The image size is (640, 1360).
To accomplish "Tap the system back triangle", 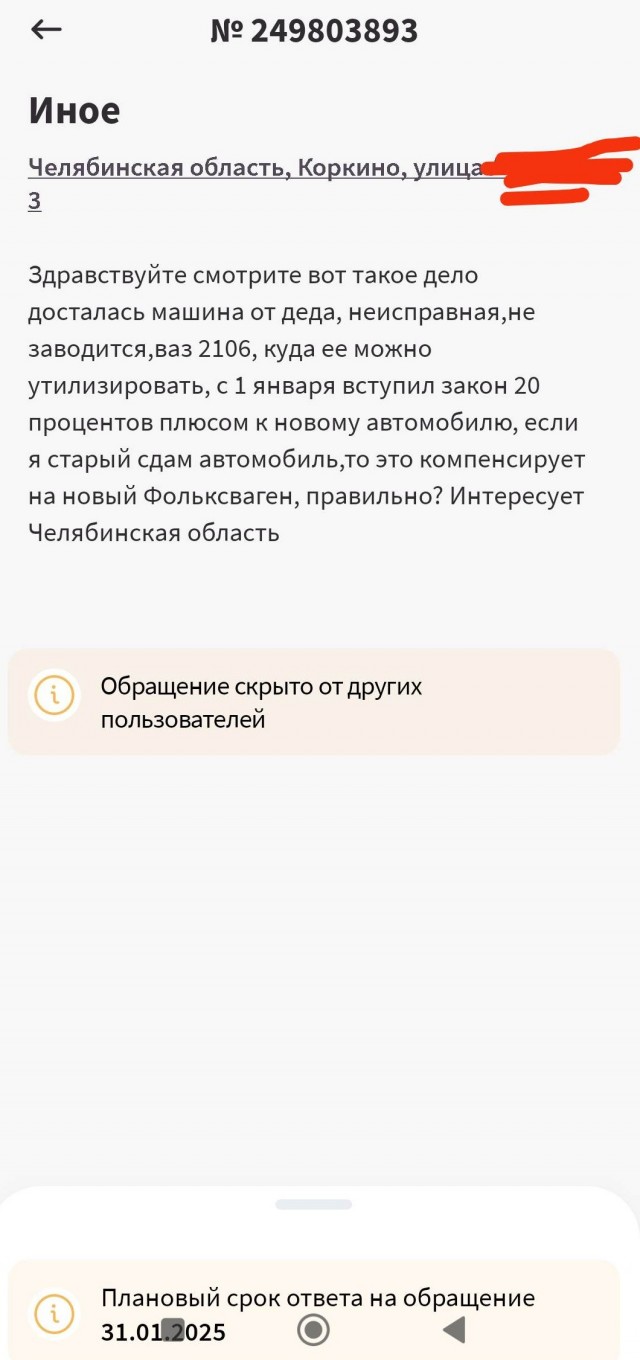I will (454, 1330).
